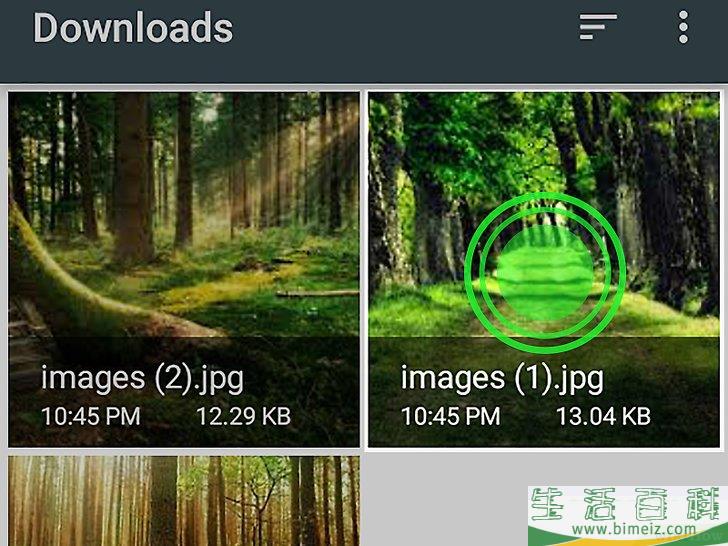The height and width of the screenshot is (546, 728).
Task: Open the partially visible forest image tile
Action: 183,502
